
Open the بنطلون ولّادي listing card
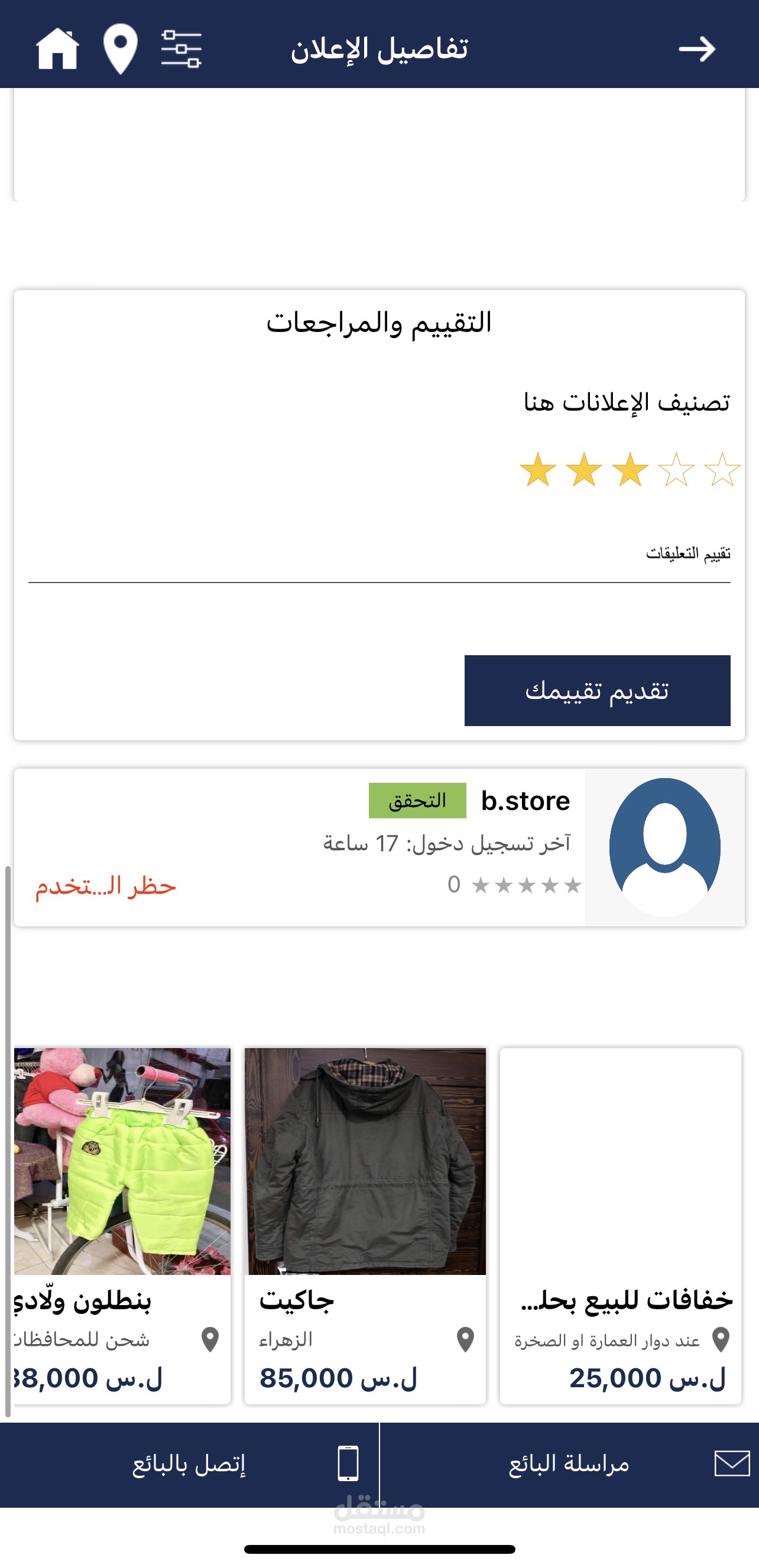point(122,1225)
